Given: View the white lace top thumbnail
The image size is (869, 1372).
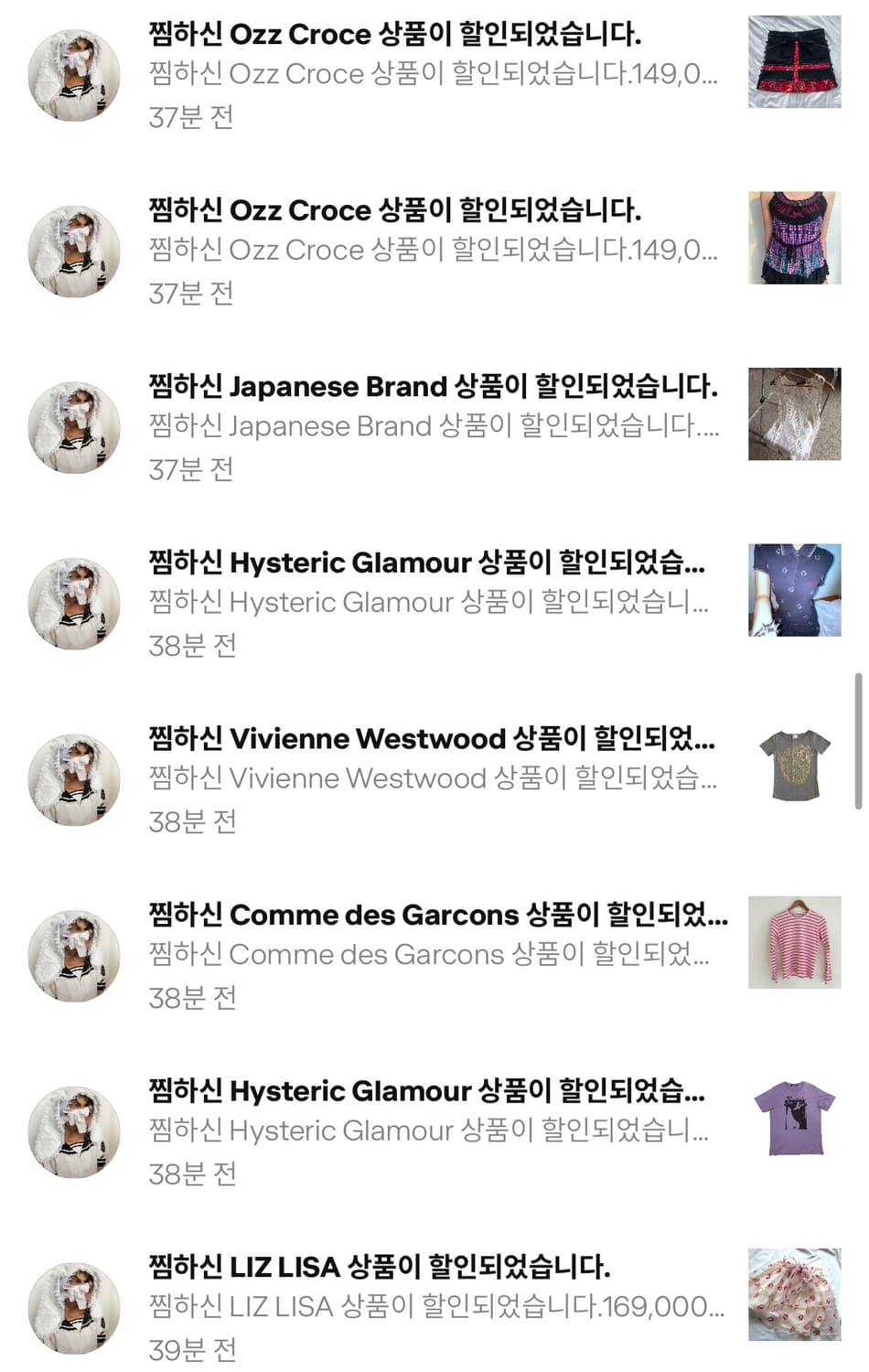Looking at the screenshot, I should pyautogui.click(x=794, y=413).
